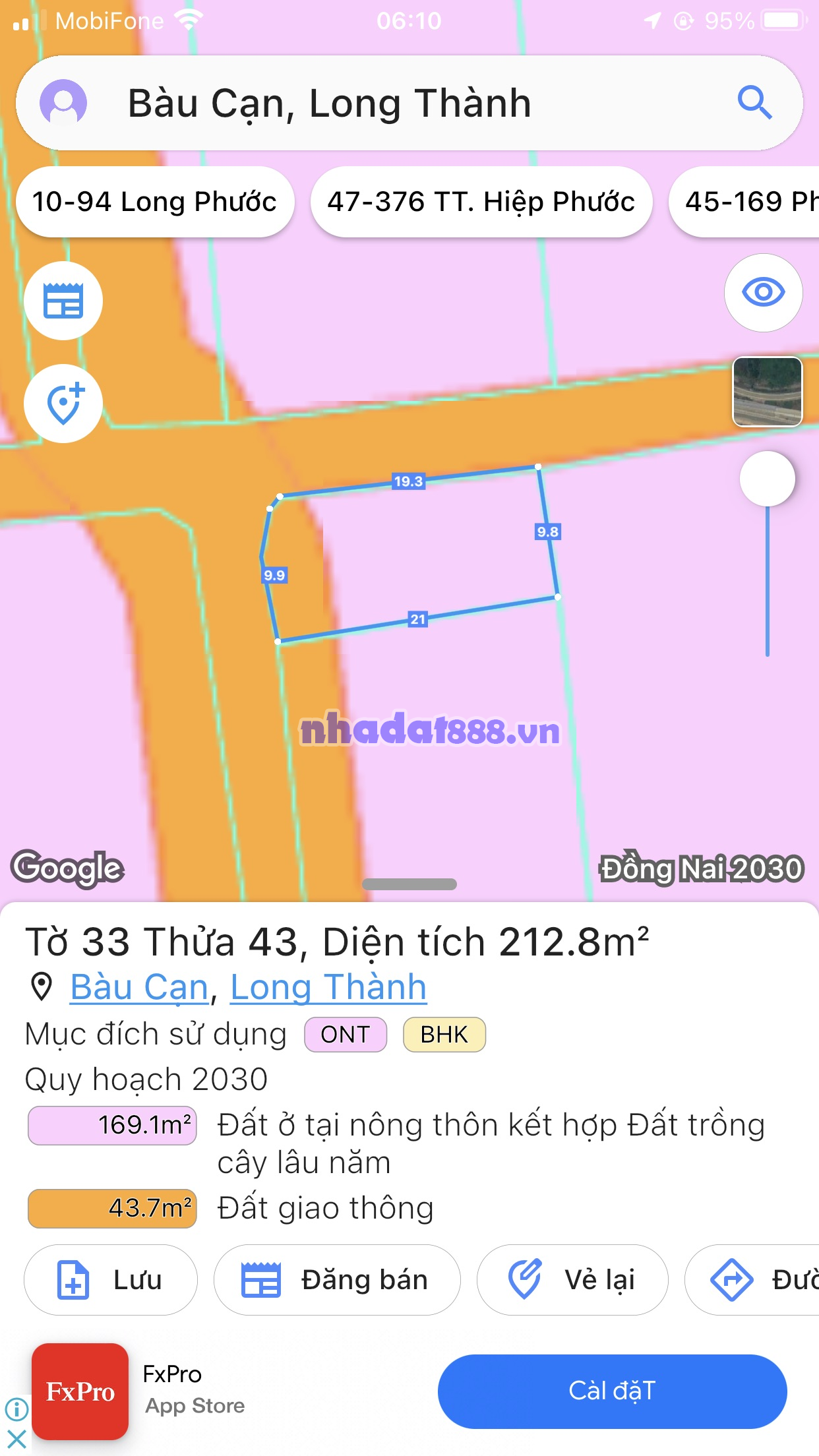The image size is (819, 1456).
Task: Tap the Đăng bán button
Action: tap(336, 1280)
